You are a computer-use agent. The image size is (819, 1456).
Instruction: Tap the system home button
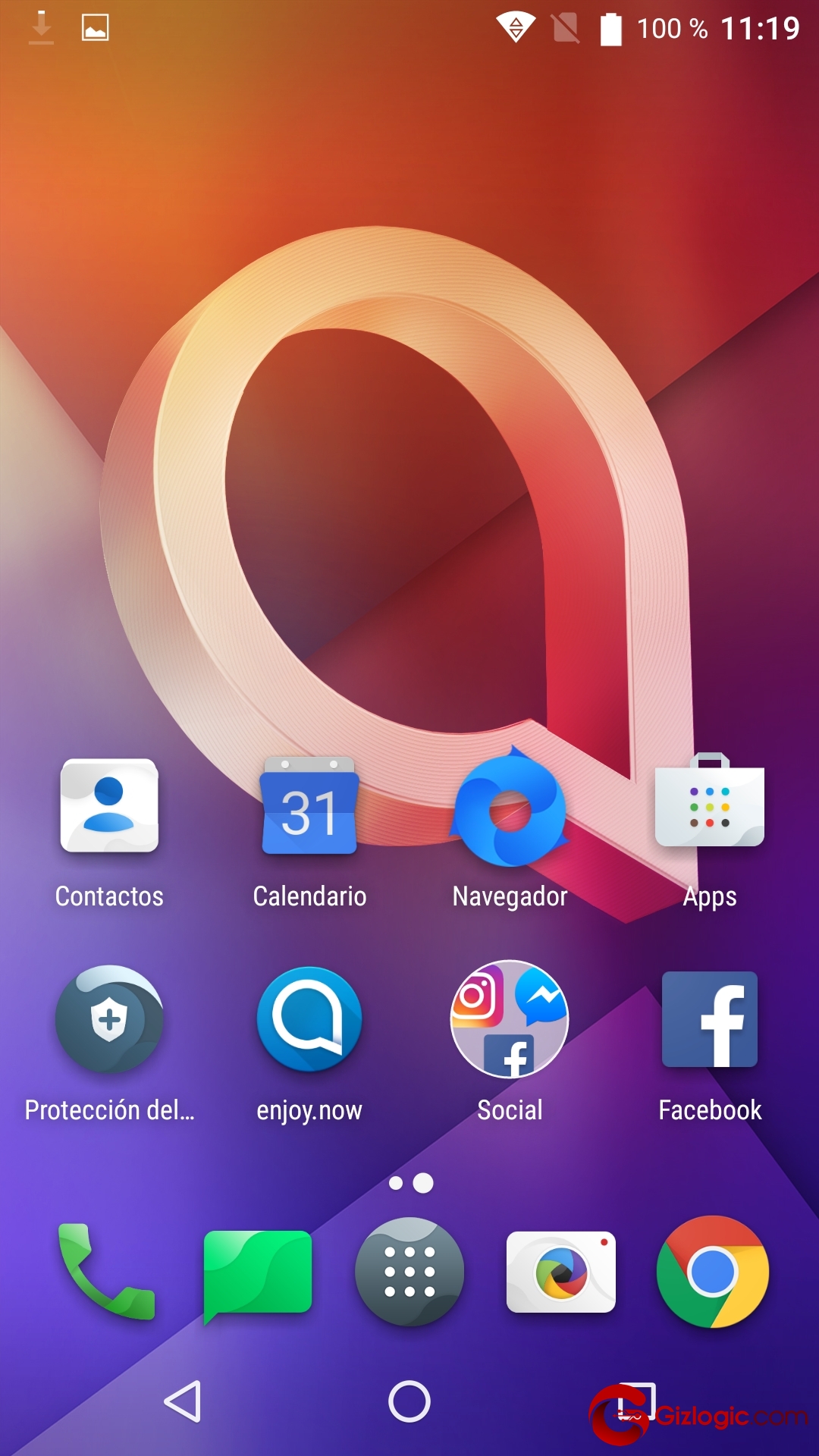(x=409, y=1401)
